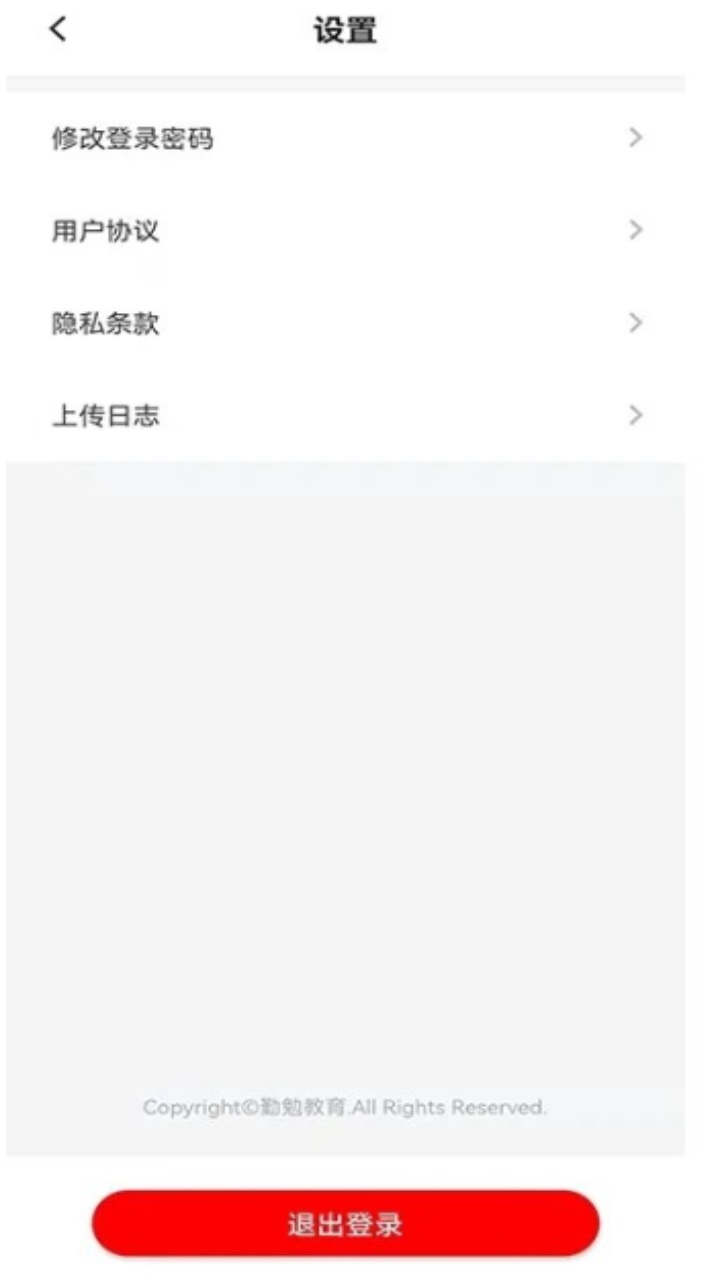Tap the change password row
This screenshot has width=720, height=1280.
(350, 140)
